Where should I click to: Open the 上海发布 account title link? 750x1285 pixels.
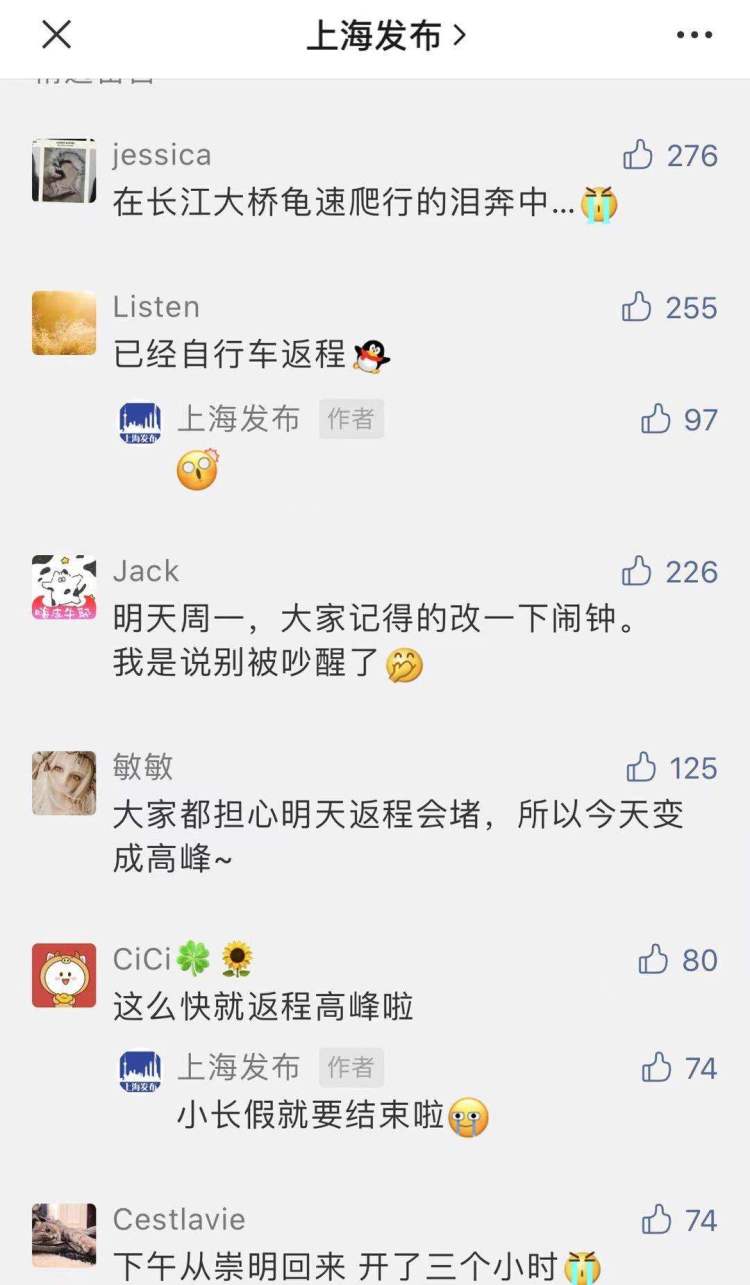pyautogui.click(x=385, y=36)
